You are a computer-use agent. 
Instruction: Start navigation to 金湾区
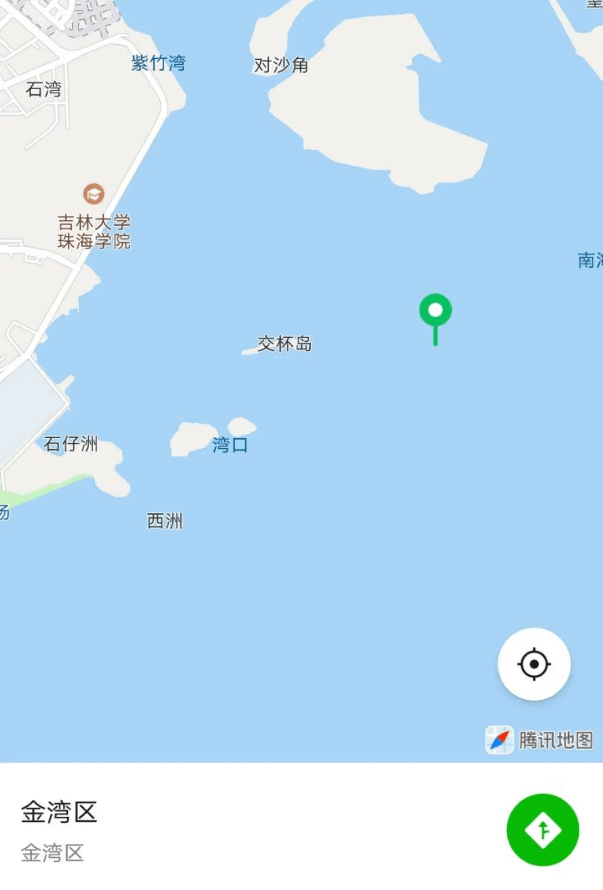pos(542,829)
